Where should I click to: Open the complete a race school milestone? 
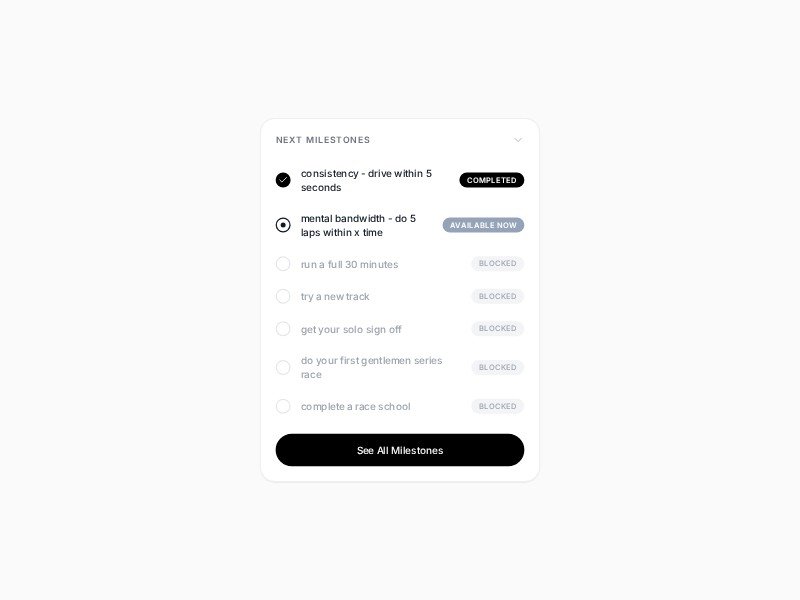[355, 406]
